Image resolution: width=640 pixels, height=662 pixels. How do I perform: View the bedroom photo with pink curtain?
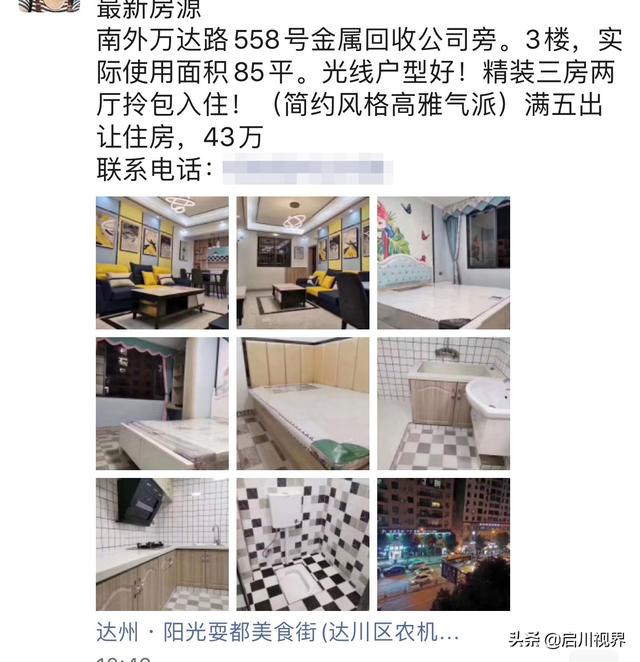click(x=162, y=403)
